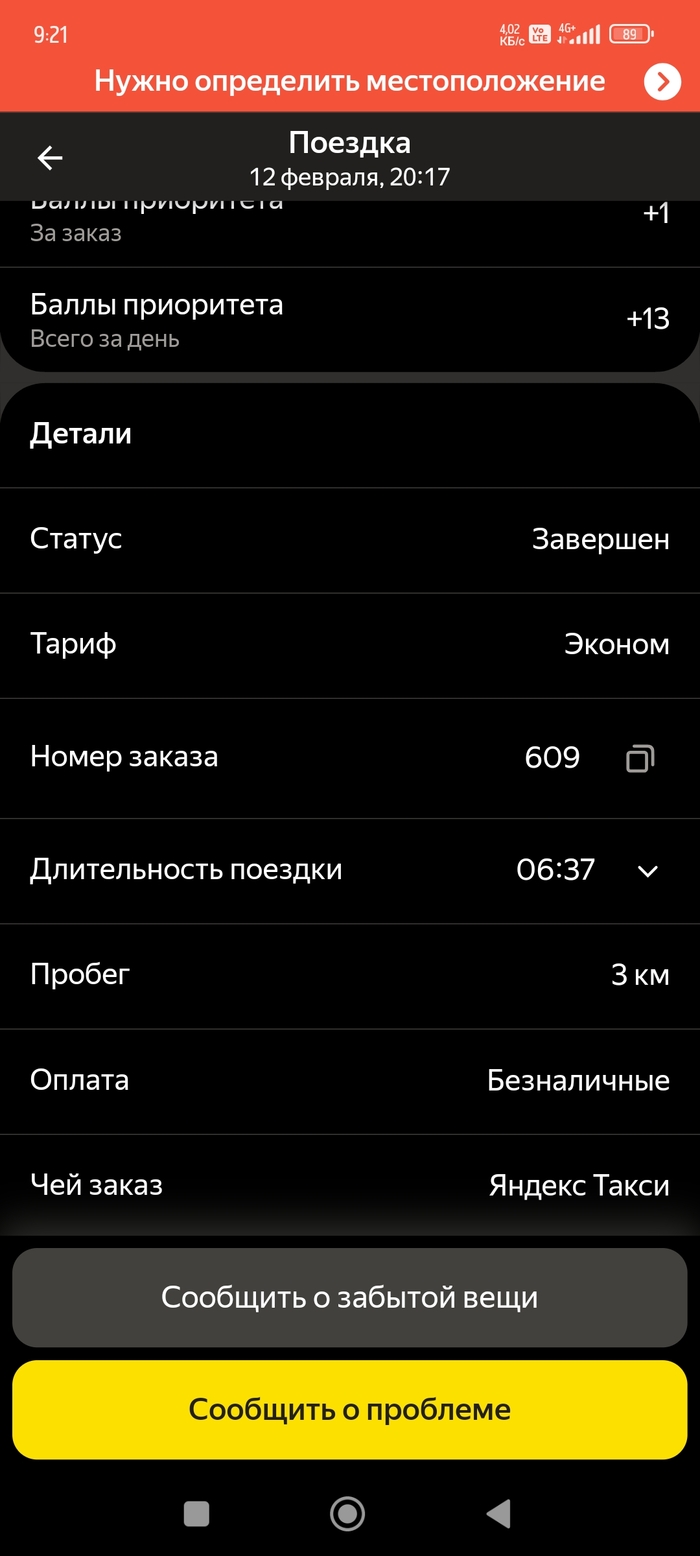Copy the order number 609
700x1556 pixels.
(640, 759)
